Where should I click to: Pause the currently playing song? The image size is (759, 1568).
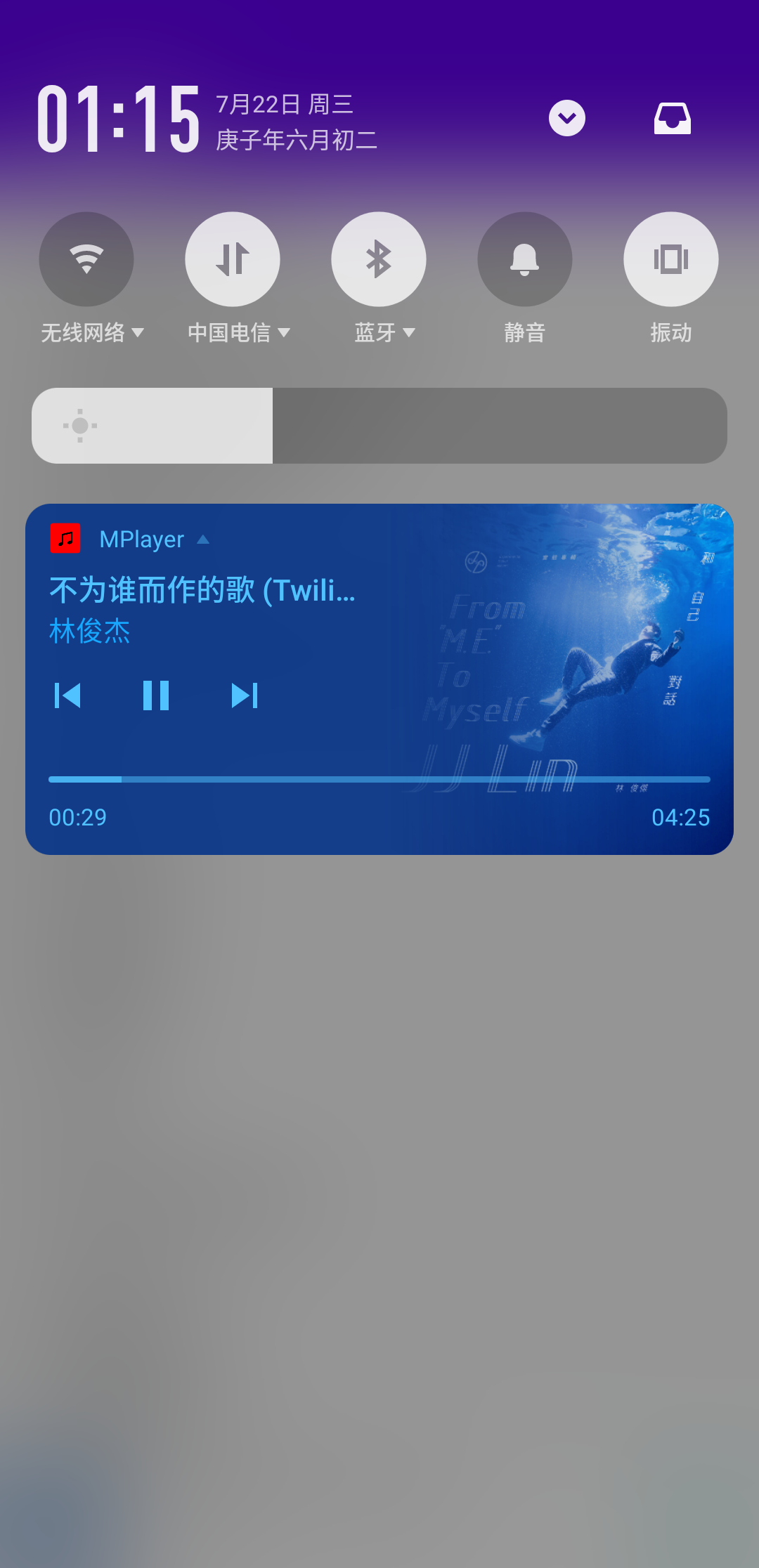[x=156, y=696]
